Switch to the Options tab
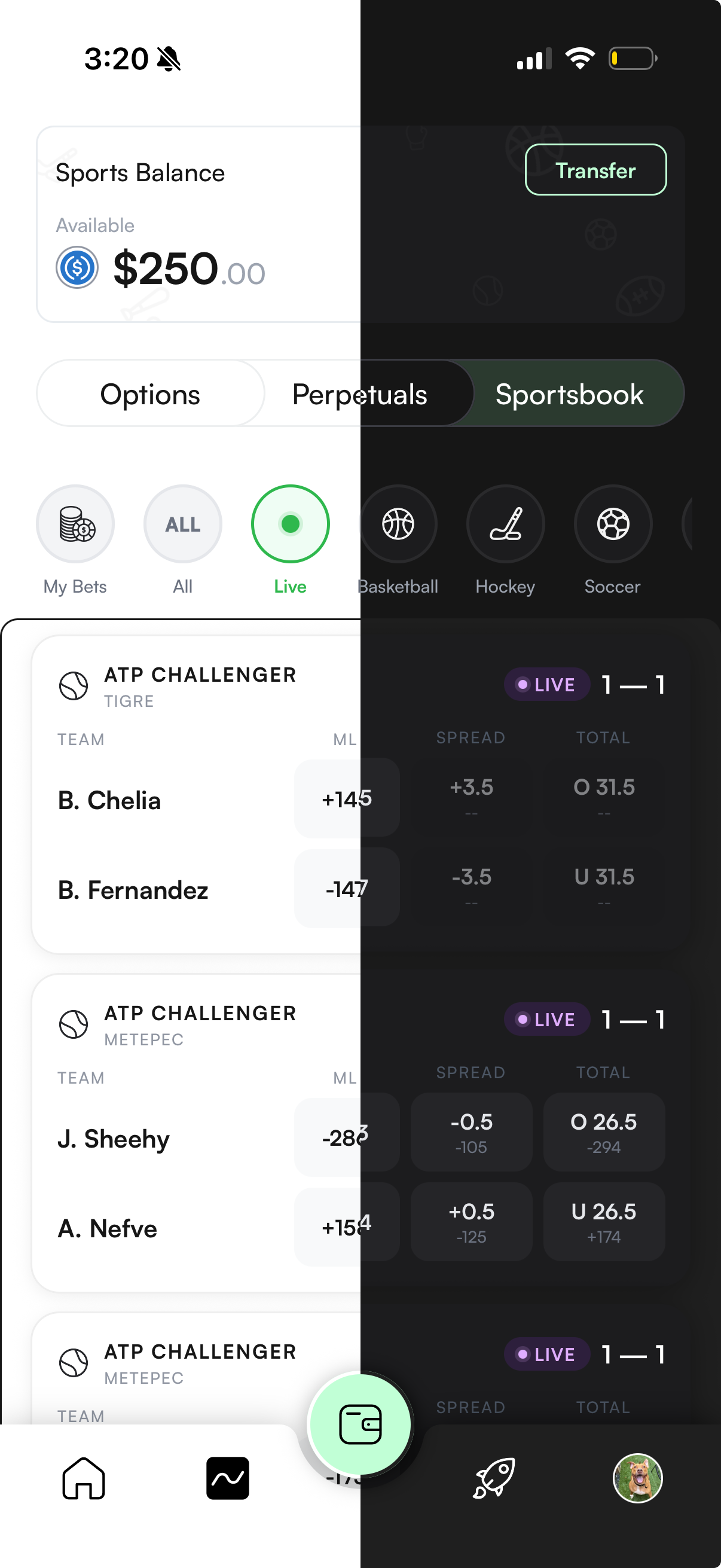 150,394
